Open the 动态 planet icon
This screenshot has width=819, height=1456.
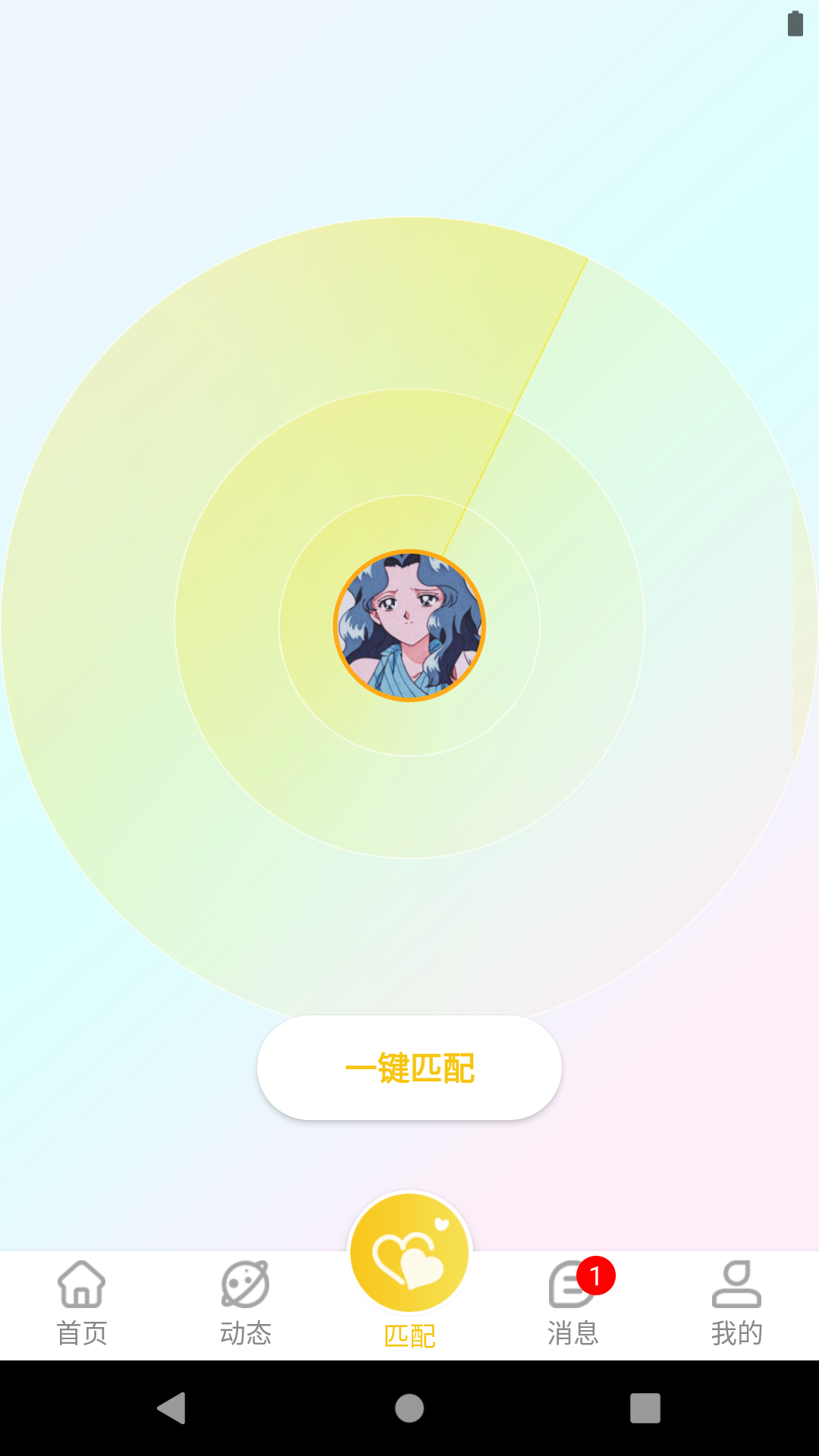245,1284
